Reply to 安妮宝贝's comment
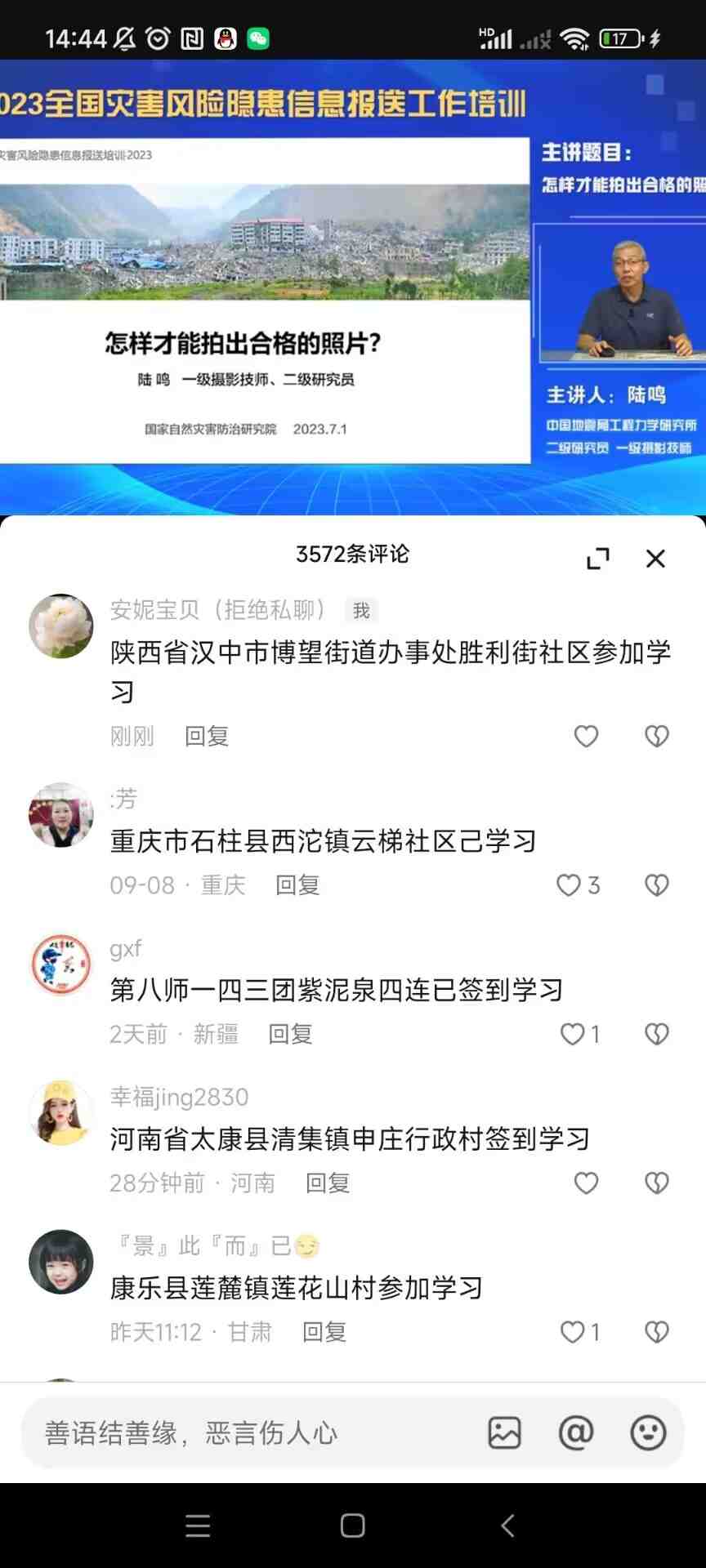This screenshot has height=1568, width=706. 207,737
